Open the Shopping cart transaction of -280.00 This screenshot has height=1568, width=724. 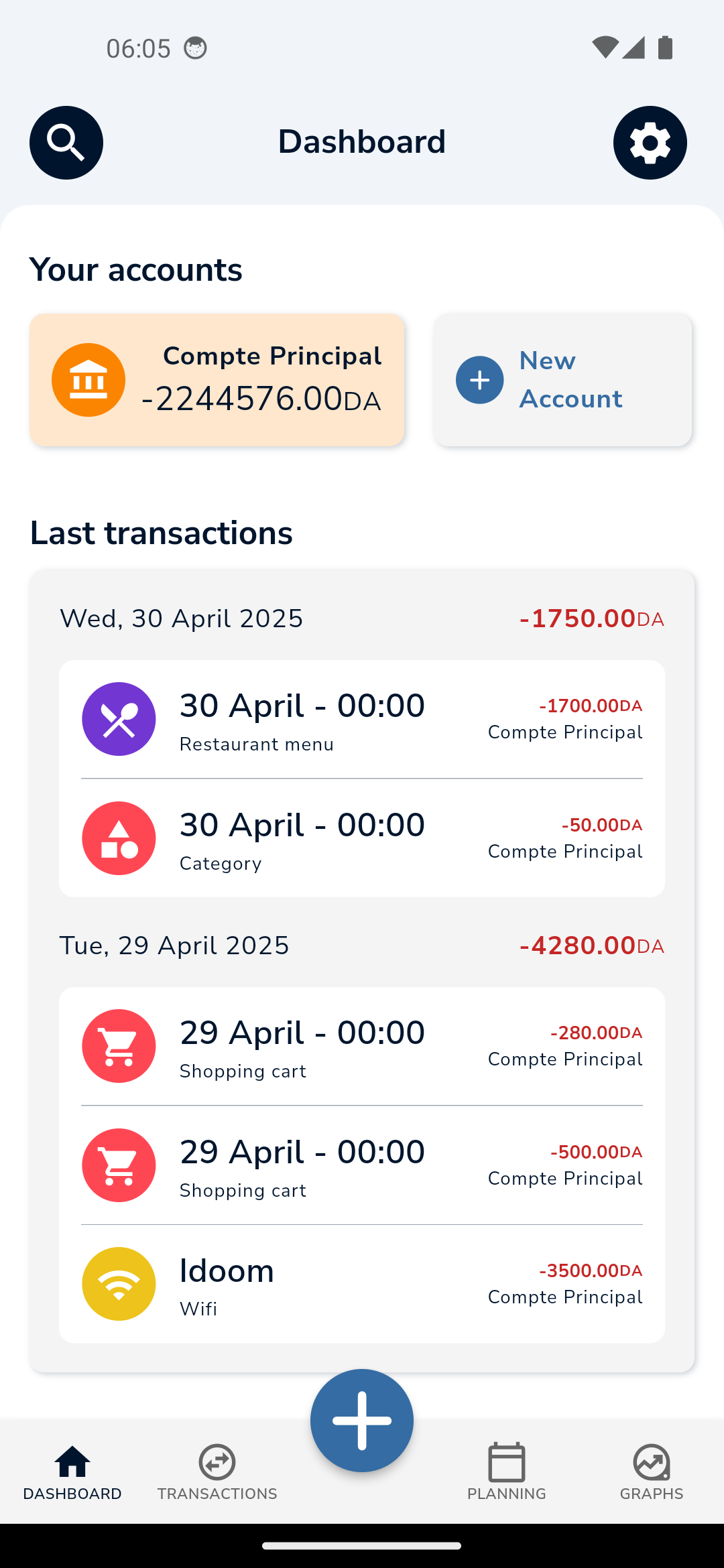point(362,1047)
